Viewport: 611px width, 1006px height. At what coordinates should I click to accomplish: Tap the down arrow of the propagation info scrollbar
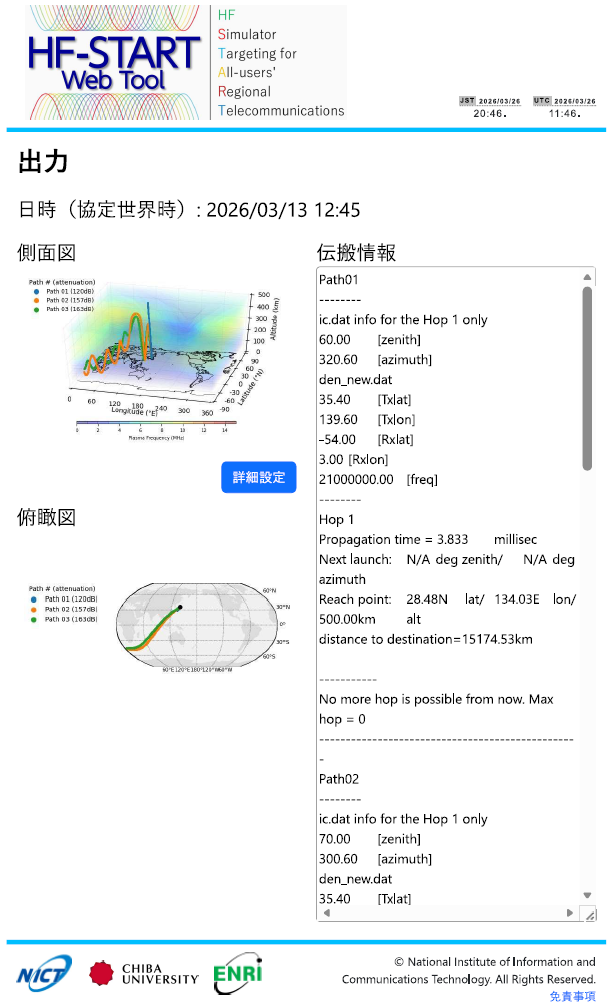pos(587,895)
